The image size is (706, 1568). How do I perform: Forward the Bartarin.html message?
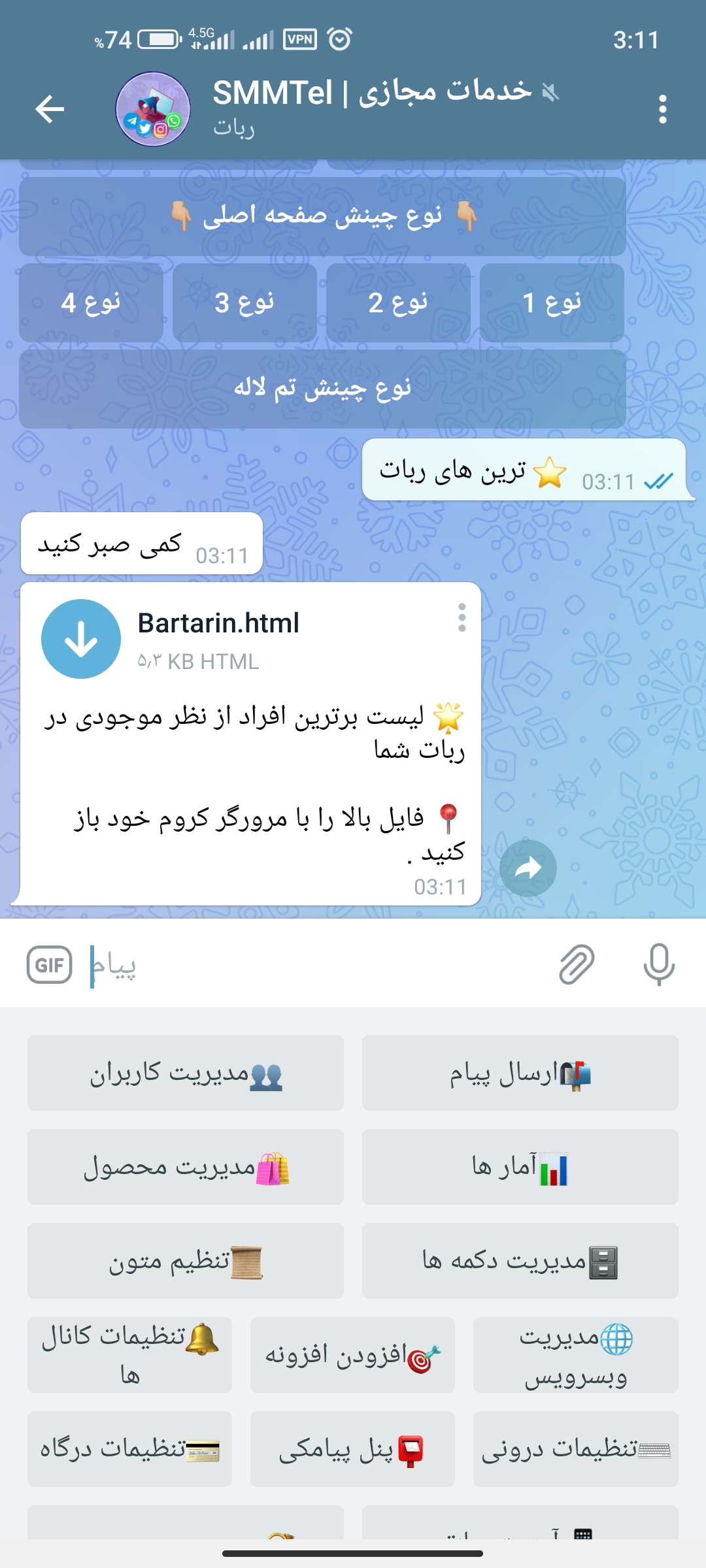[528, 868]
